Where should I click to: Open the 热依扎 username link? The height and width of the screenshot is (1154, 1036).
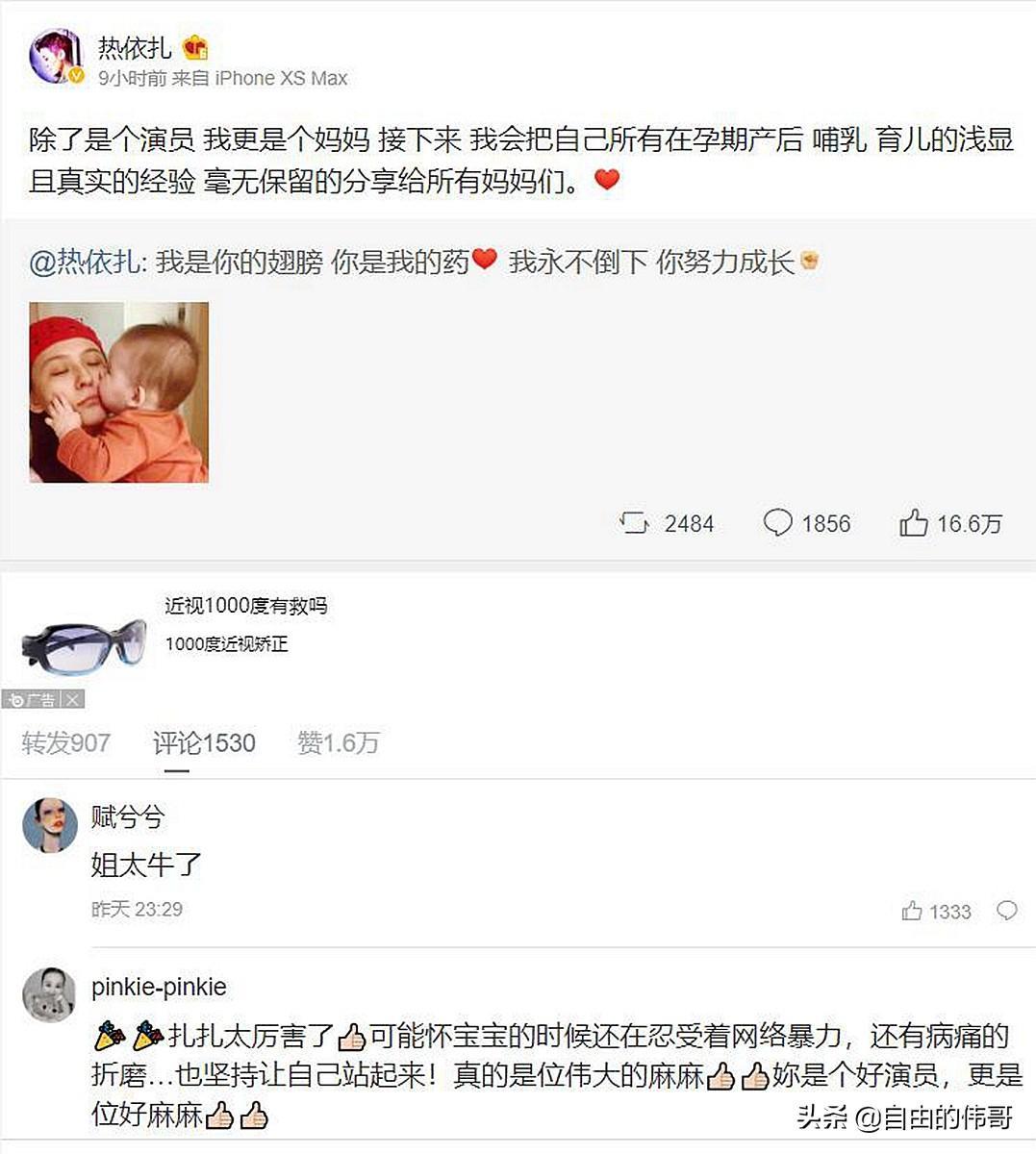135,46
